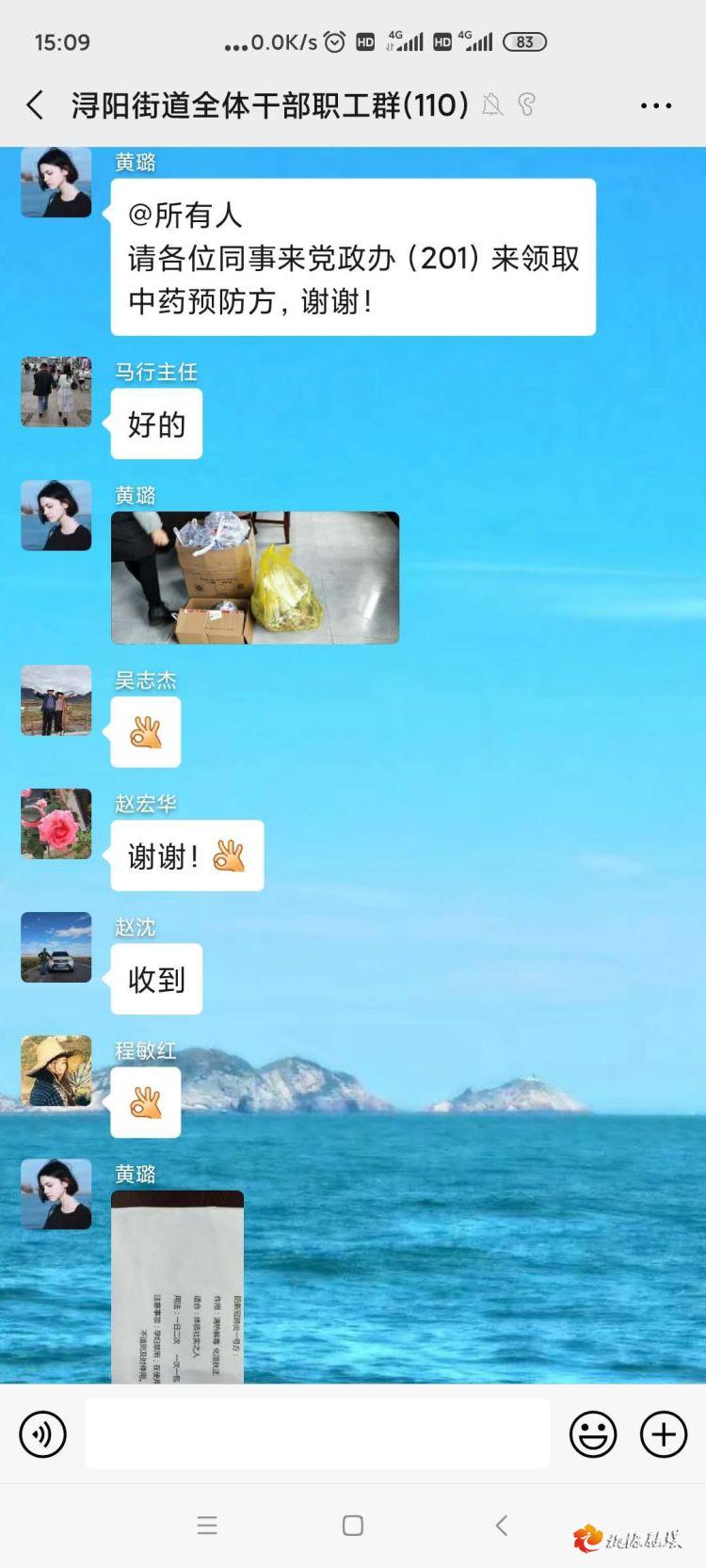Open the emoji picker
The width and height of the screenshot is (706, 1568).
pyautogui.click(x=593, y=1434)
